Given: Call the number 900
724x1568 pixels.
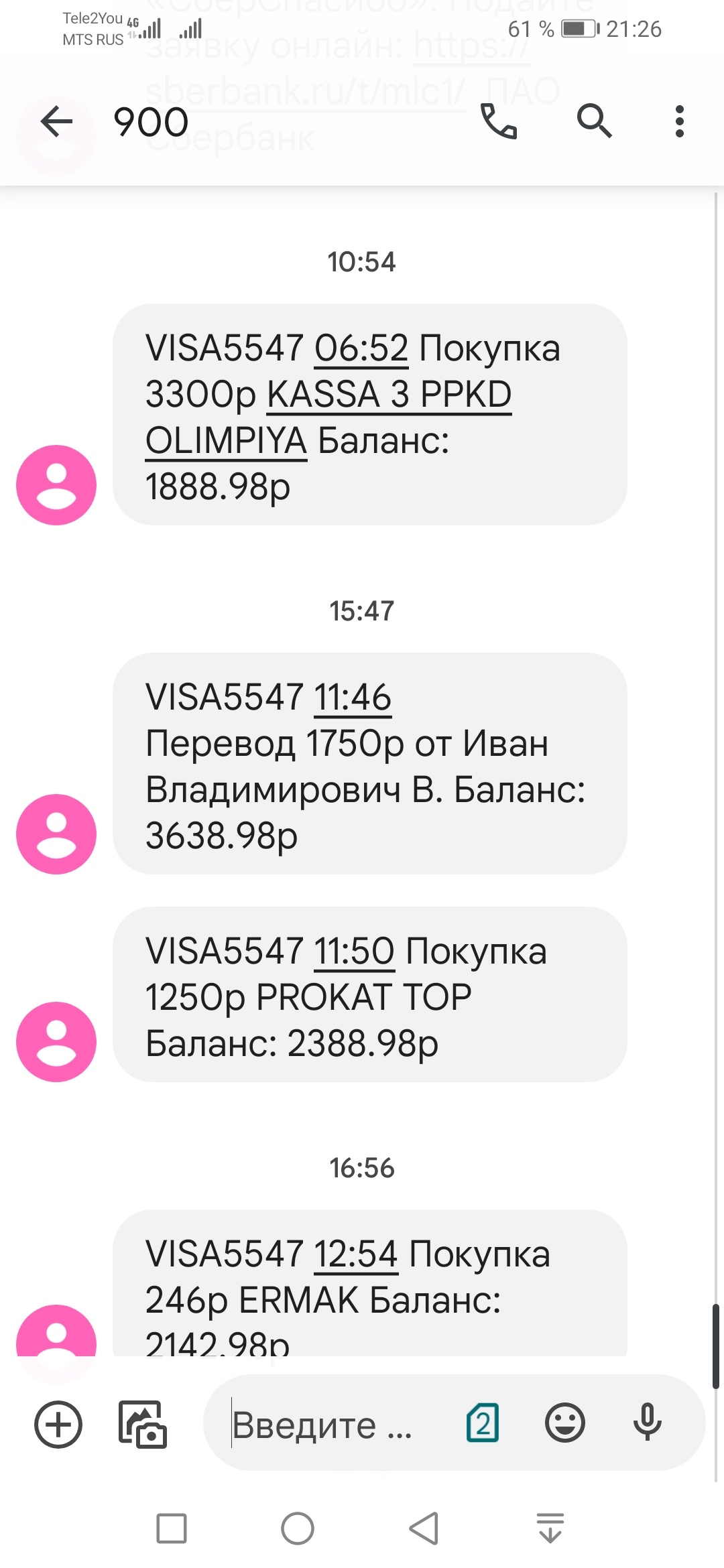Looking at the screenshot, I should coord(499,122).
